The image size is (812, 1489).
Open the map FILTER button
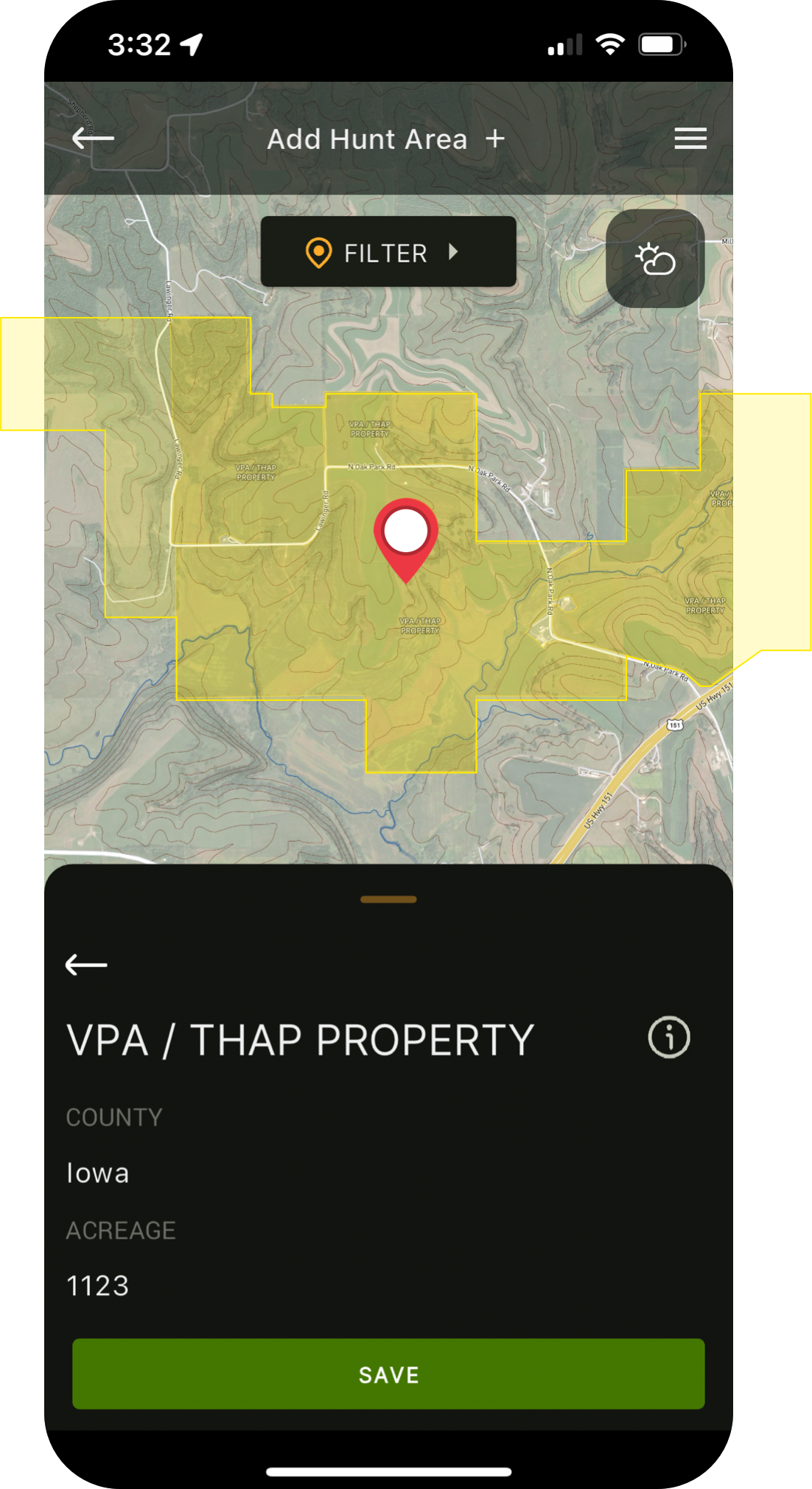pos(388,252)
